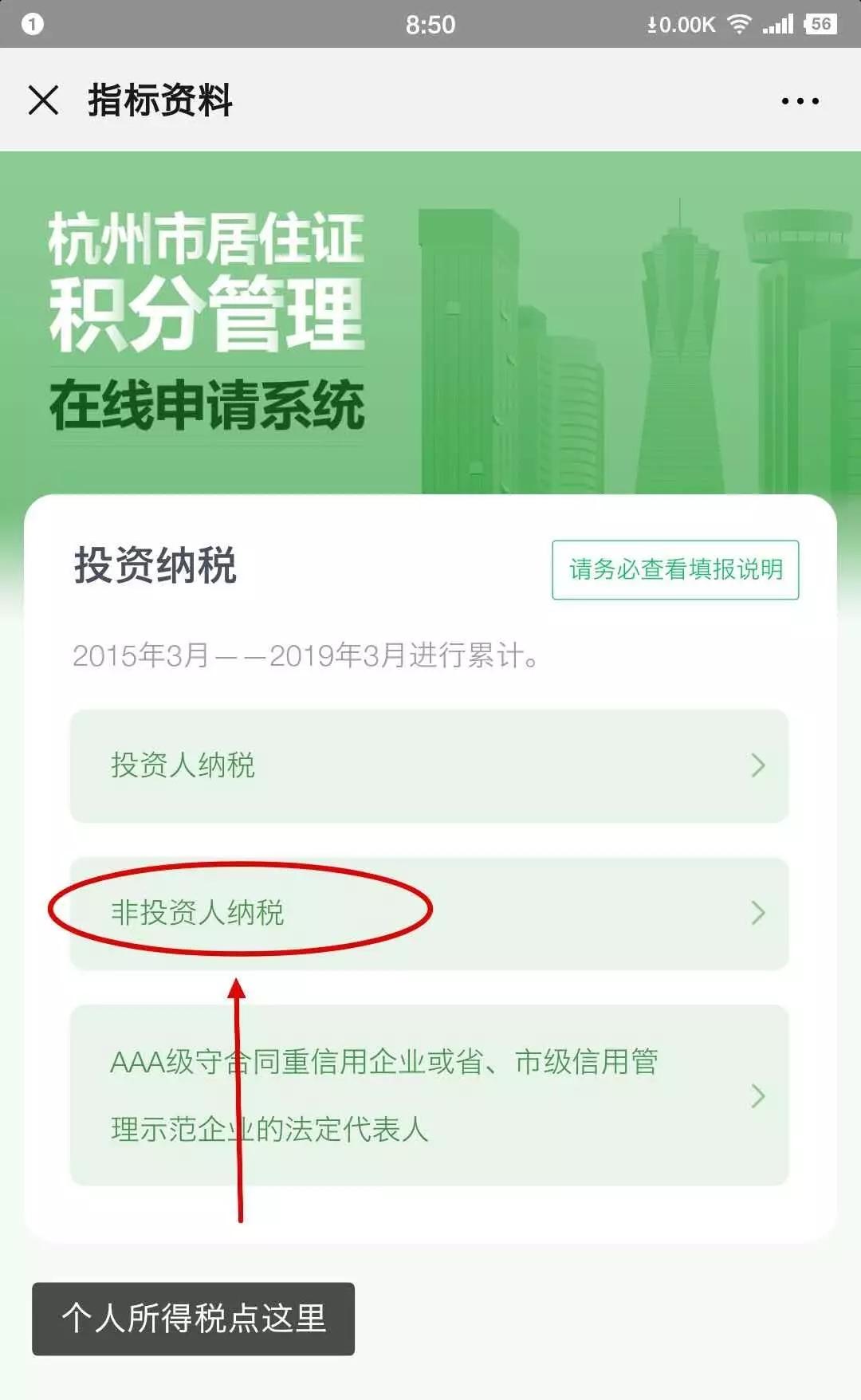Viewport: 861px width, 1400px height.
Task: Open the 投资人纳税 row
Action: pyautogui.click(x=430, y=765)
